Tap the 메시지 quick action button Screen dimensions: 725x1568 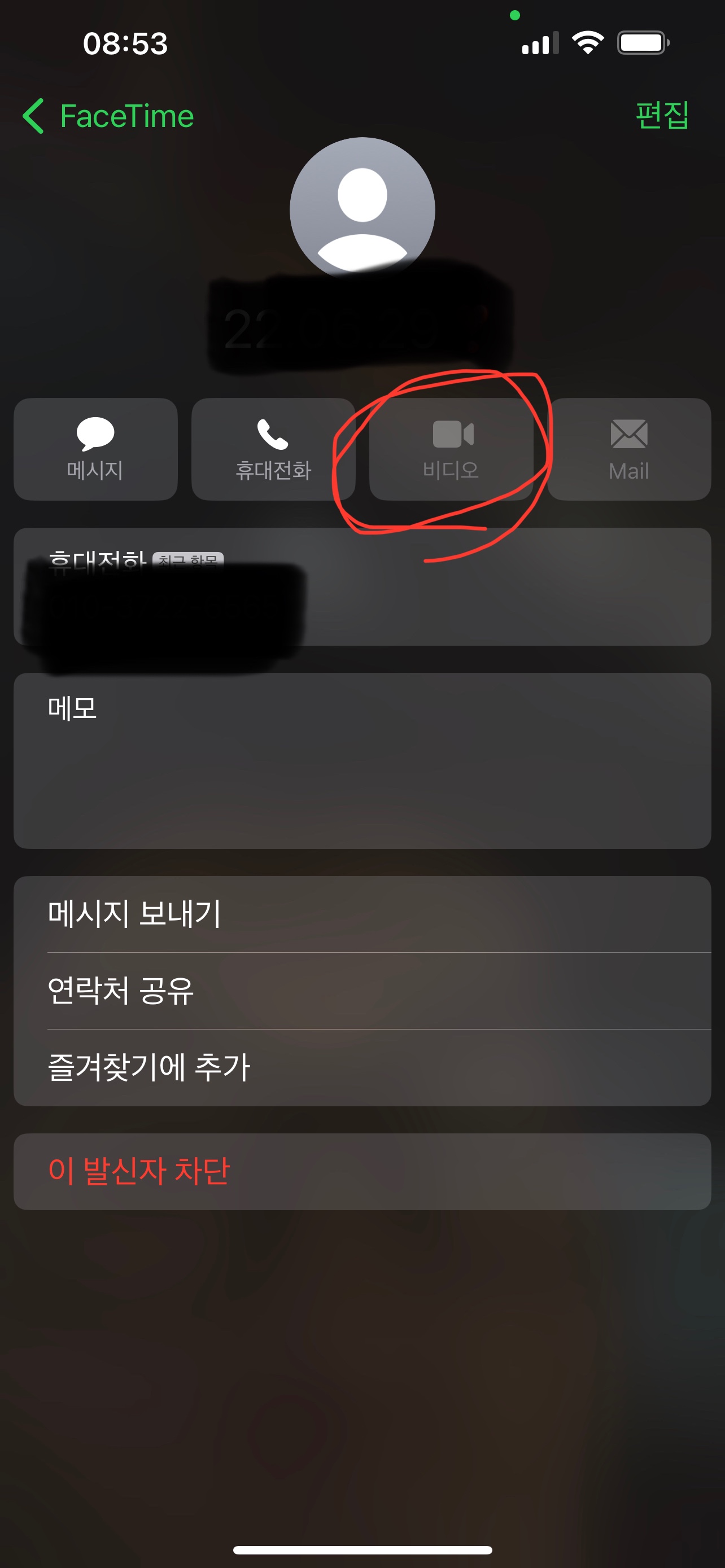(x=95, y=449)
